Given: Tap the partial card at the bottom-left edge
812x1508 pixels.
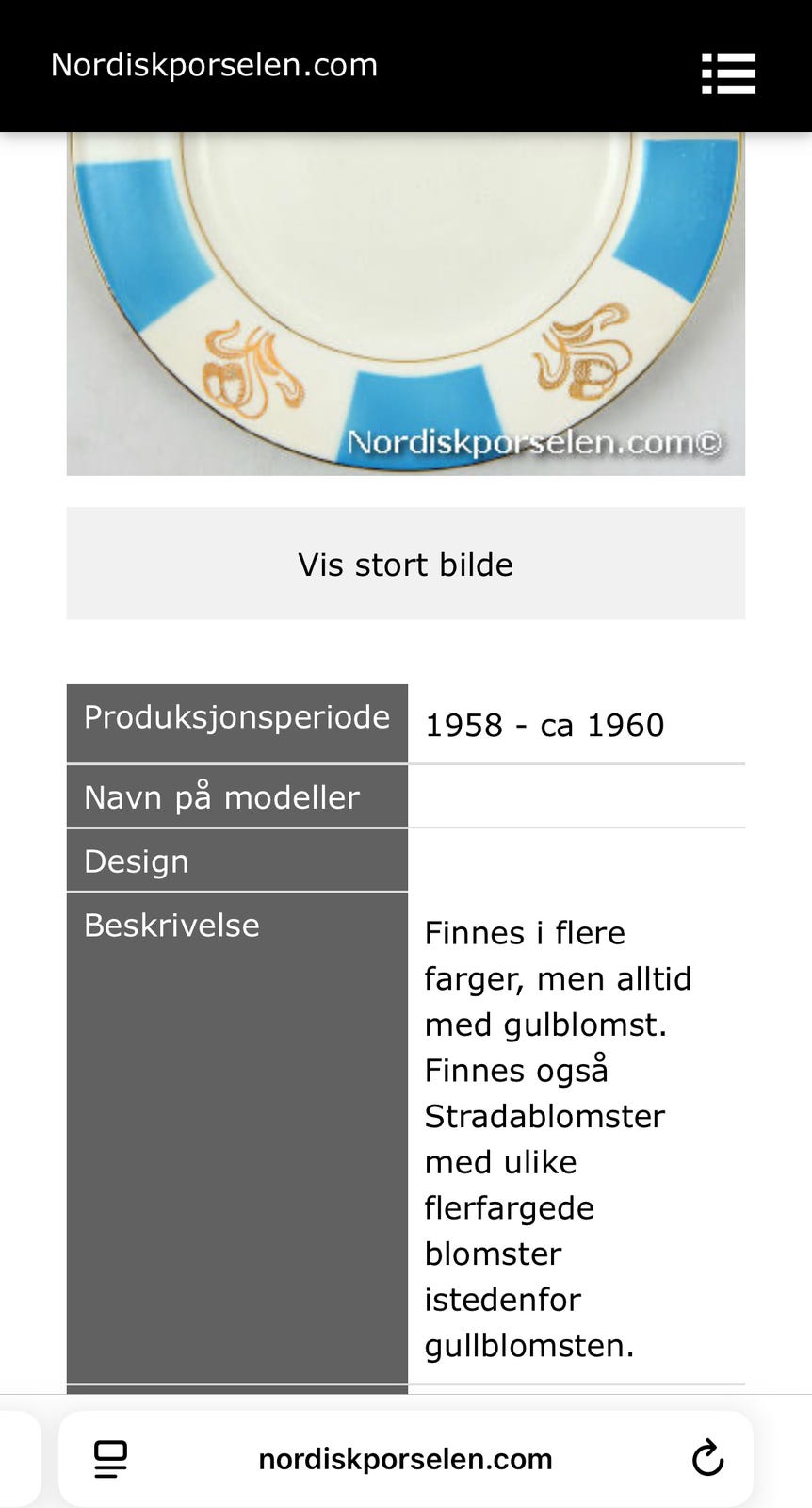Looking at the screenshot, I should click(x=19, y=1457).
